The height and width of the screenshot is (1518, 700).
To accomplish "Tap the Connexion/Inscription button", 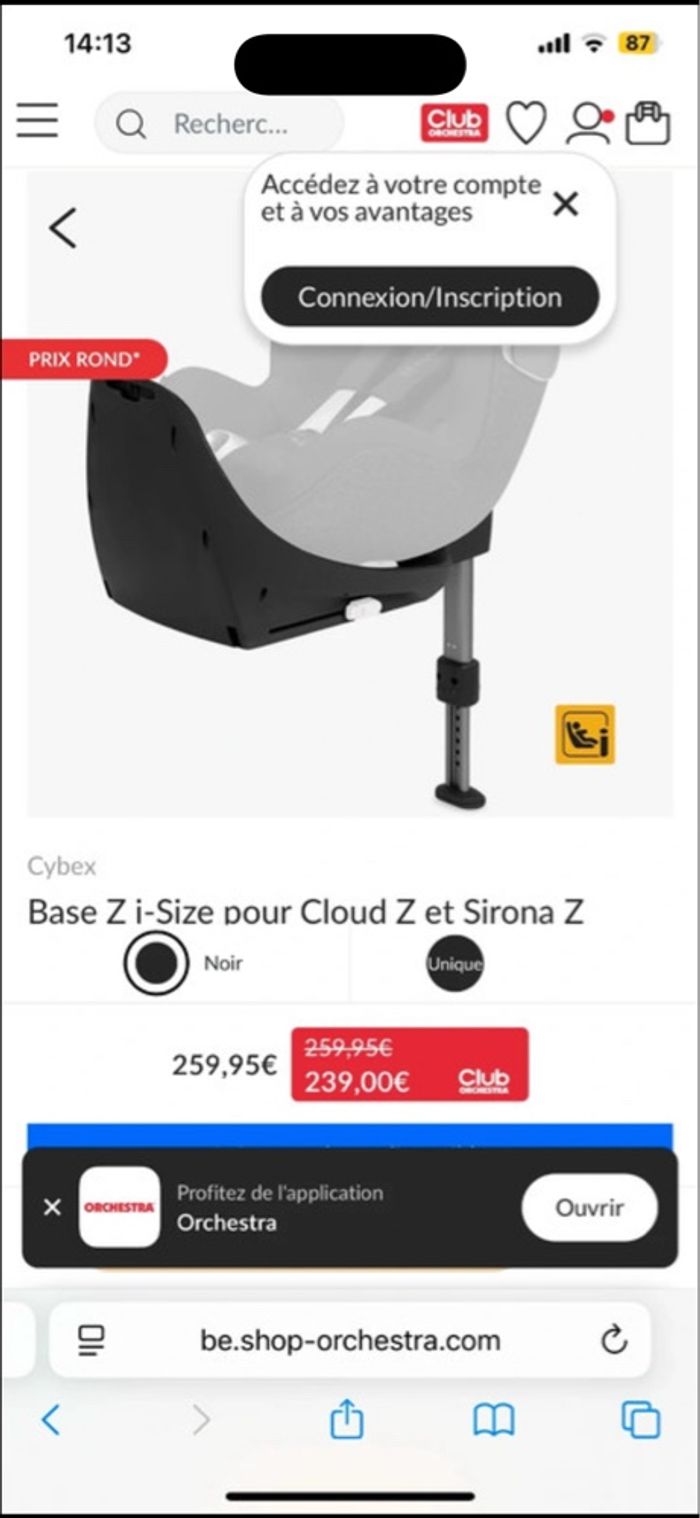I will point(430,297).
